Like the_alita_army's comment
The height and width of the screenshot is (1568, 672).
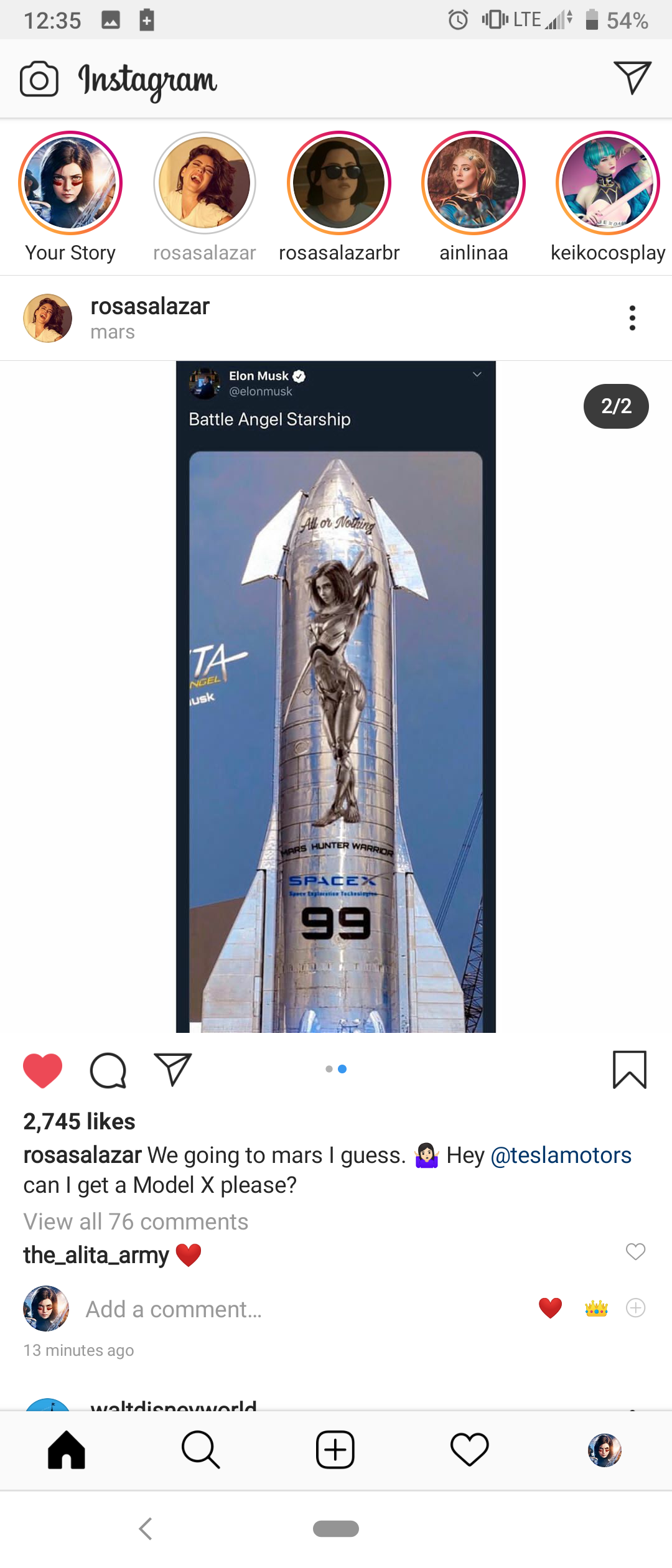(635, 1251)
